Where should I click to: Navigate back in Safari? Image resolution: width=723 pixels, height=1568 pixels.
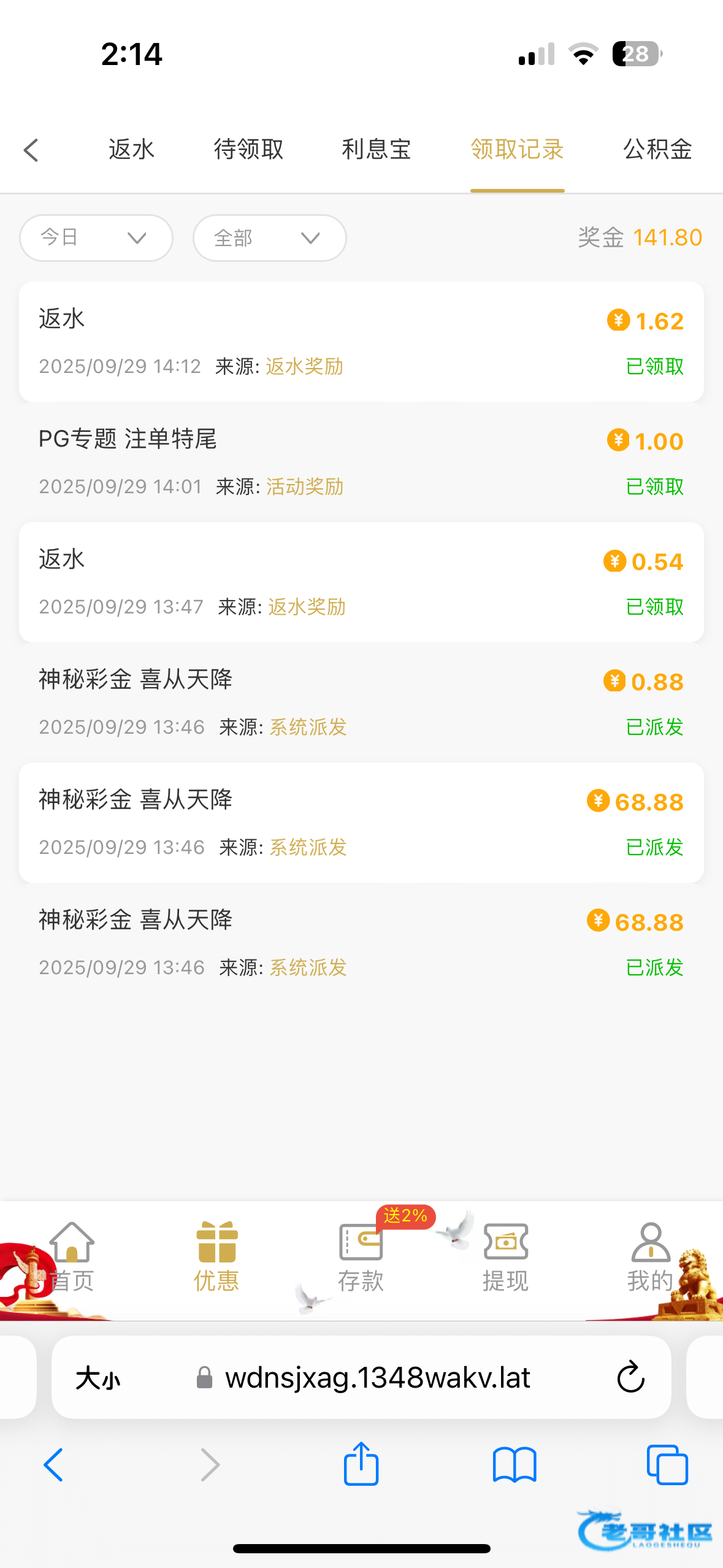[53, 1464]
